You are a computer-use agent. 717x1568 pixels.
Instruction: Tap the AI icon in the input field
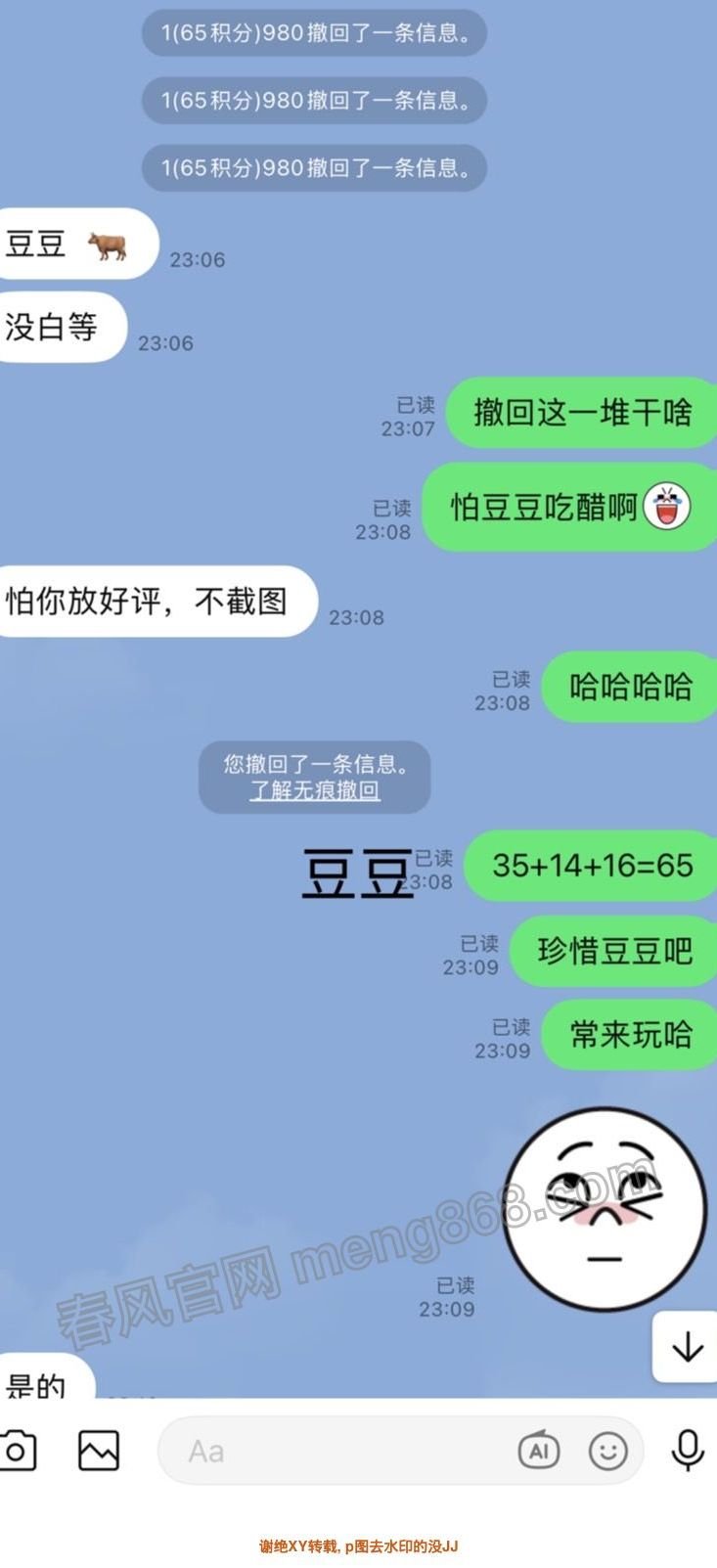point(538,1451)
